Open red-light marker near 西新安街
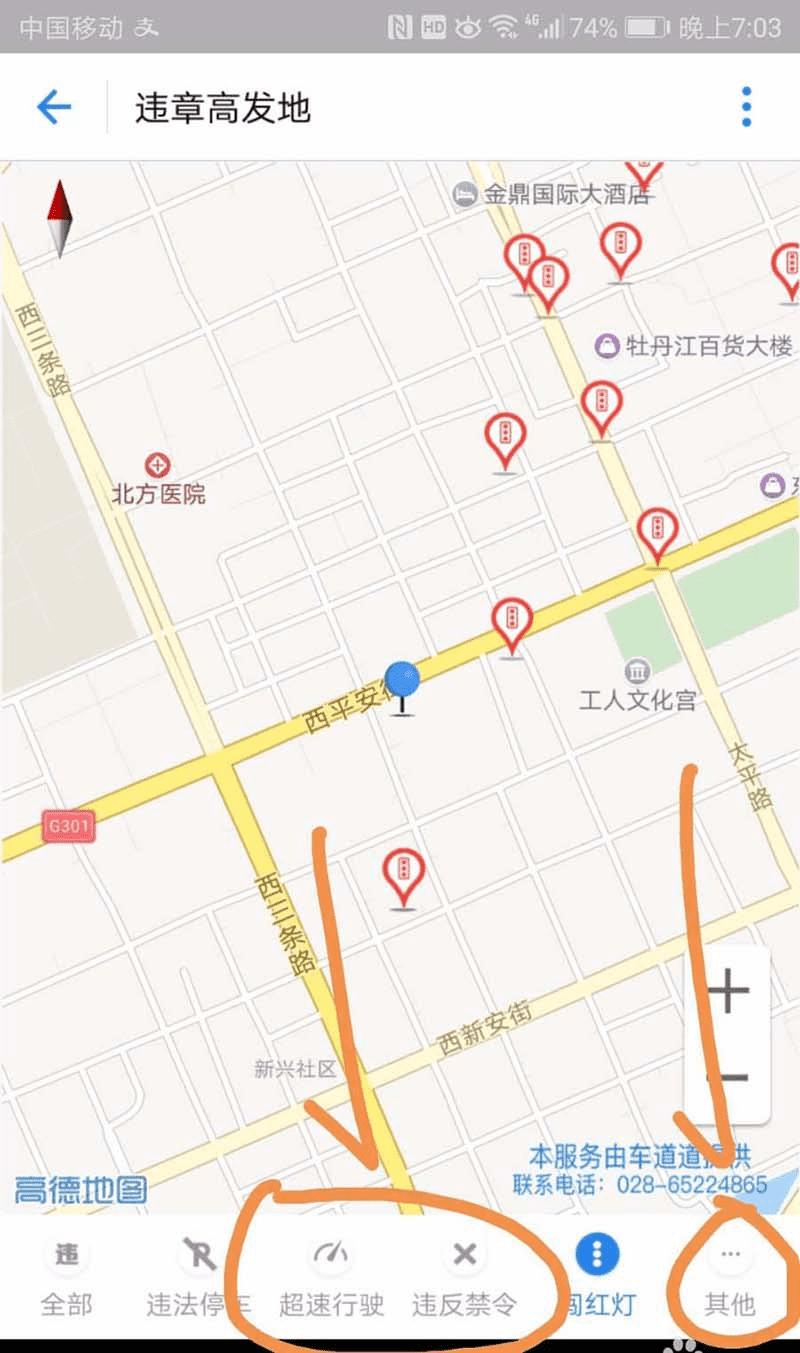 pyautogui.click(x=404, y=874)
